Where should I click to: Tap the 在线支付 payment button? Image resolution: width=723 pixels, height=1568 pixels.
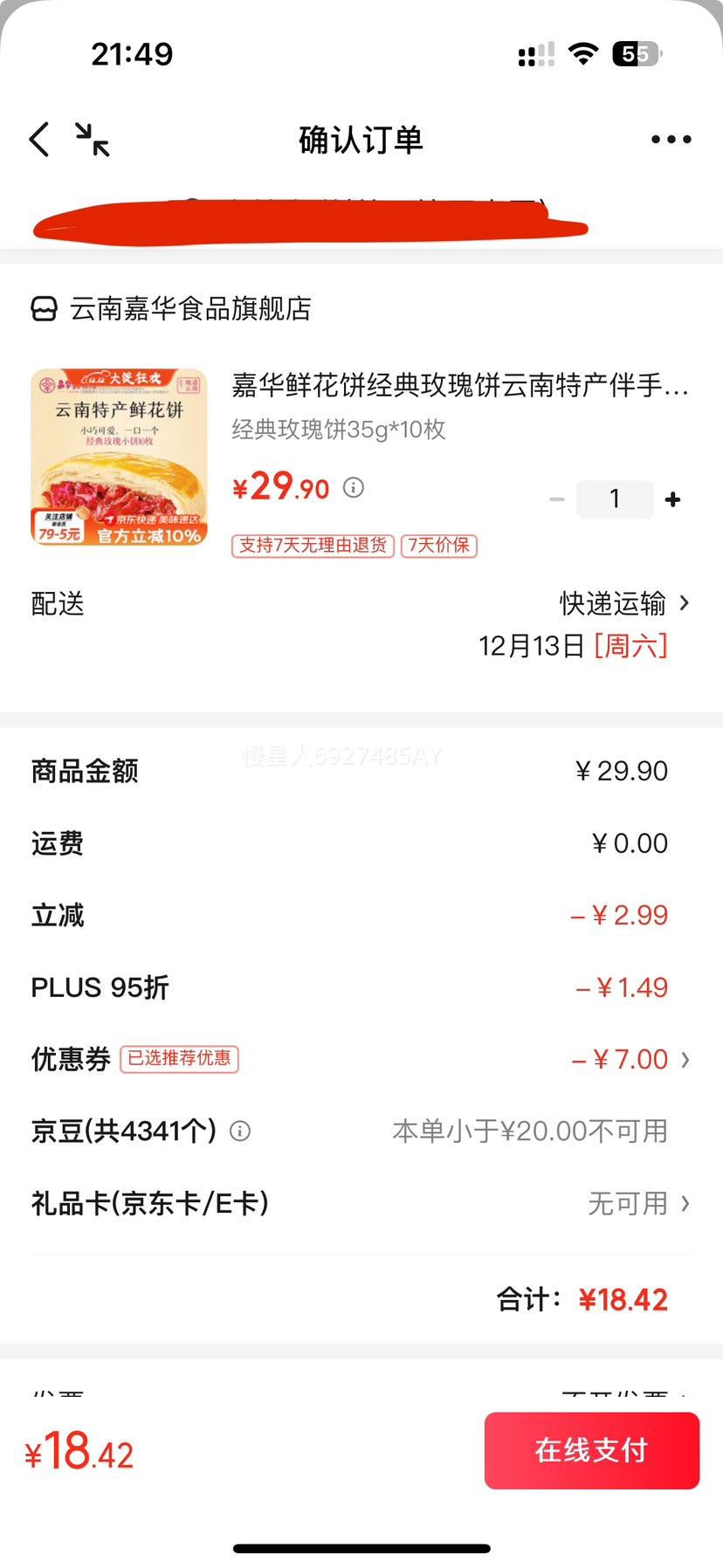pyautogui.click(x=591, y=1450)
